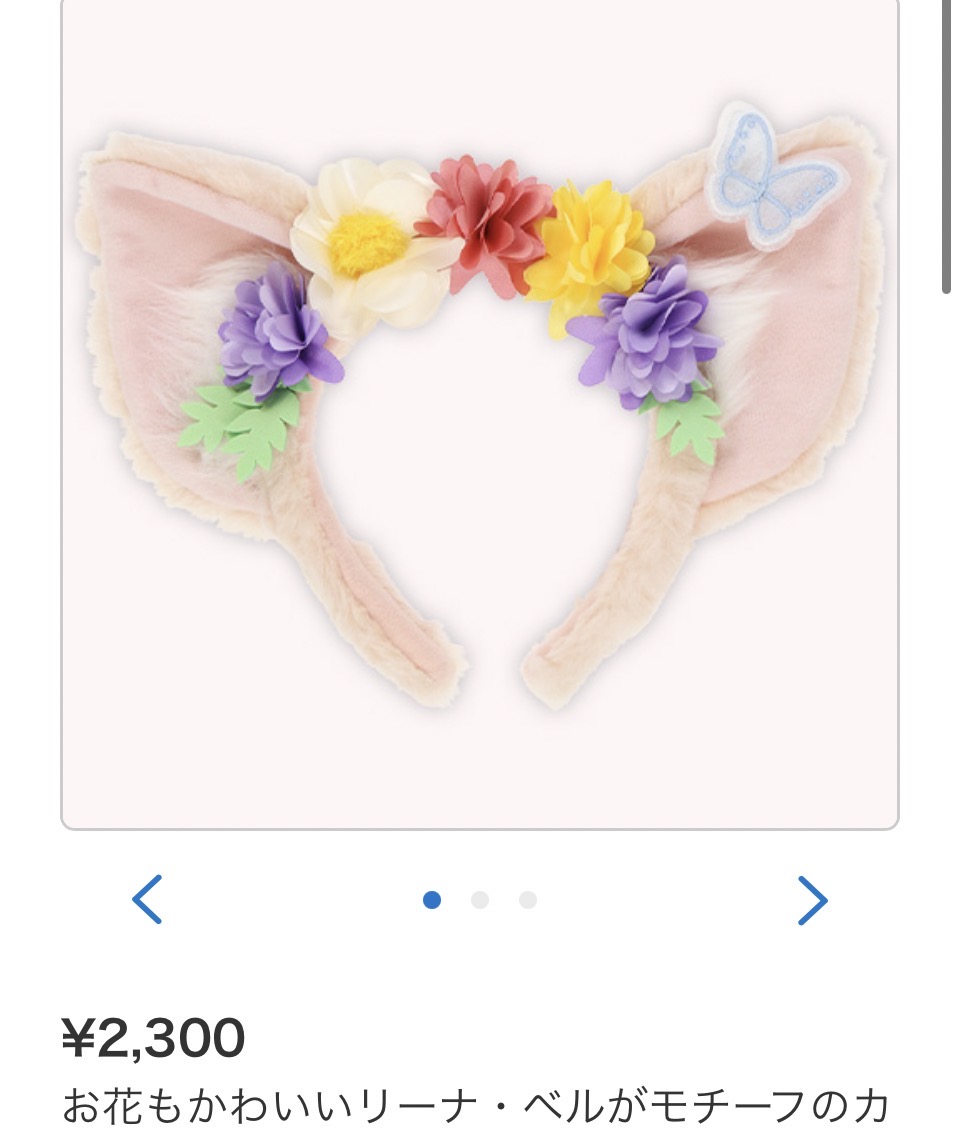Show the next product image
Screen dimensions: 960x1128
[x=812, y=900]
